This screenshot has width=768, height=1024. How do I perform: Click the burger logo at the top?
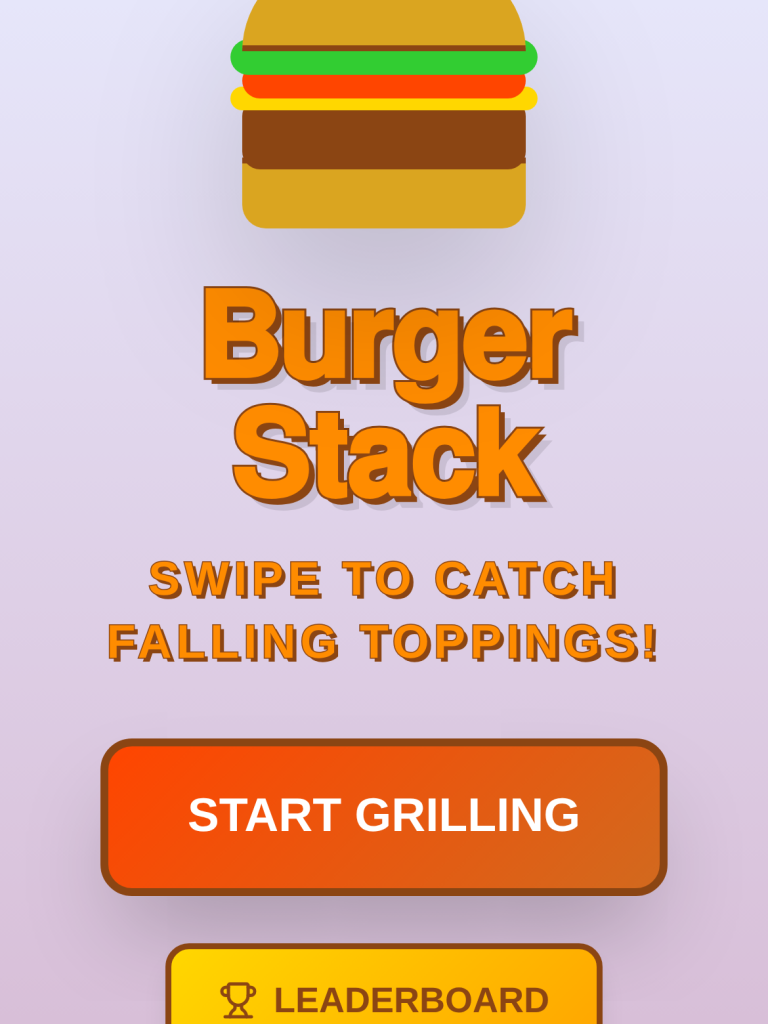384,110
